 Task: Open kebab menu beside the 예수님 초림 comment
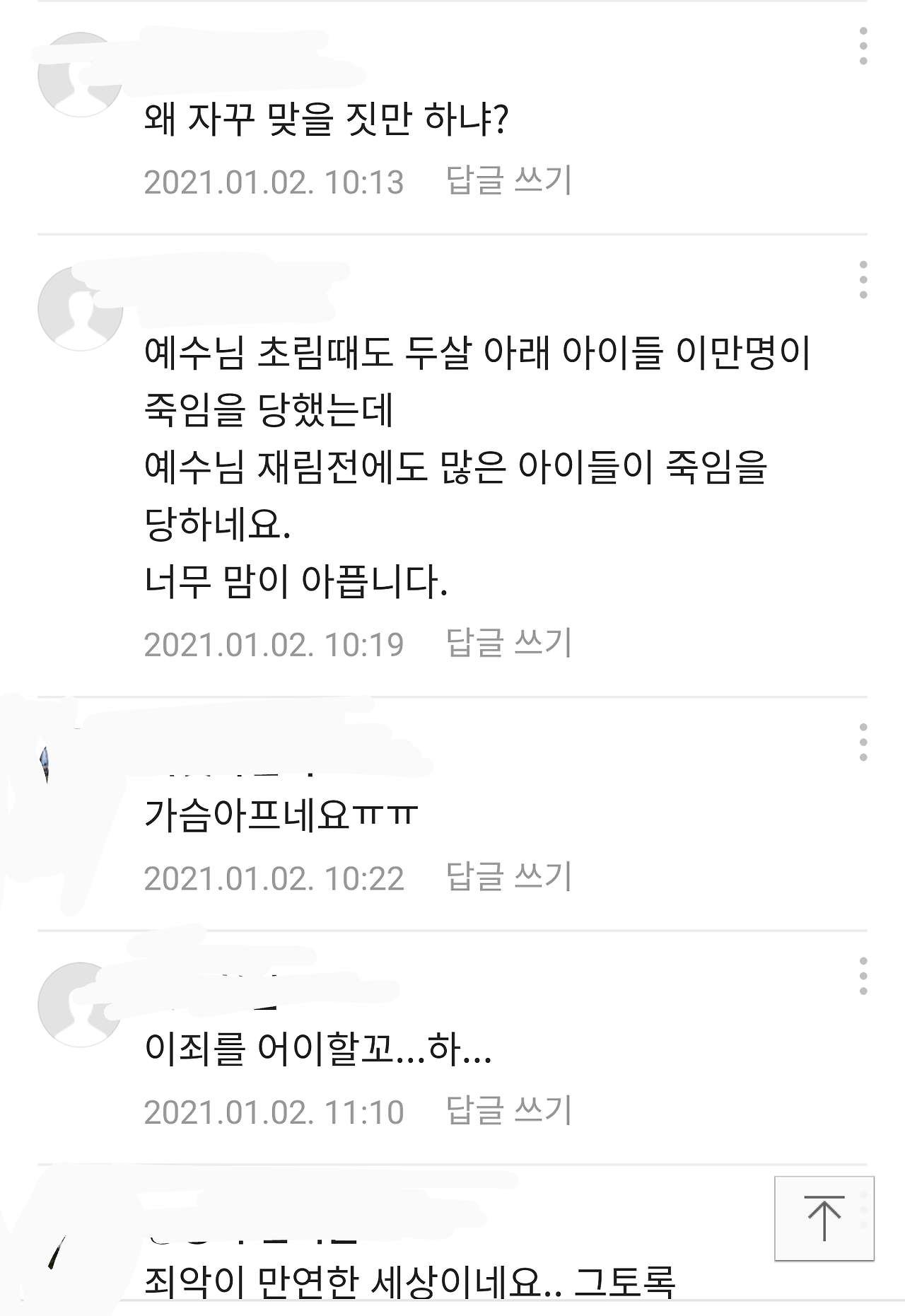pyautogui.click(x=863, y=279)
